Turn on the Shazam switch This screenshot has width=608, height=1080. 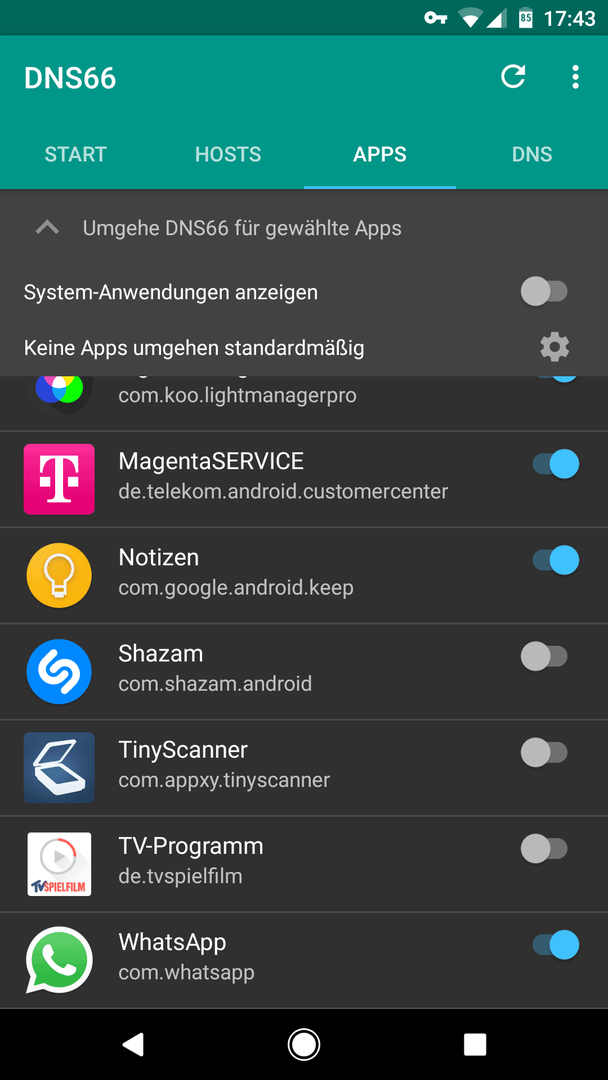point(544,656)
